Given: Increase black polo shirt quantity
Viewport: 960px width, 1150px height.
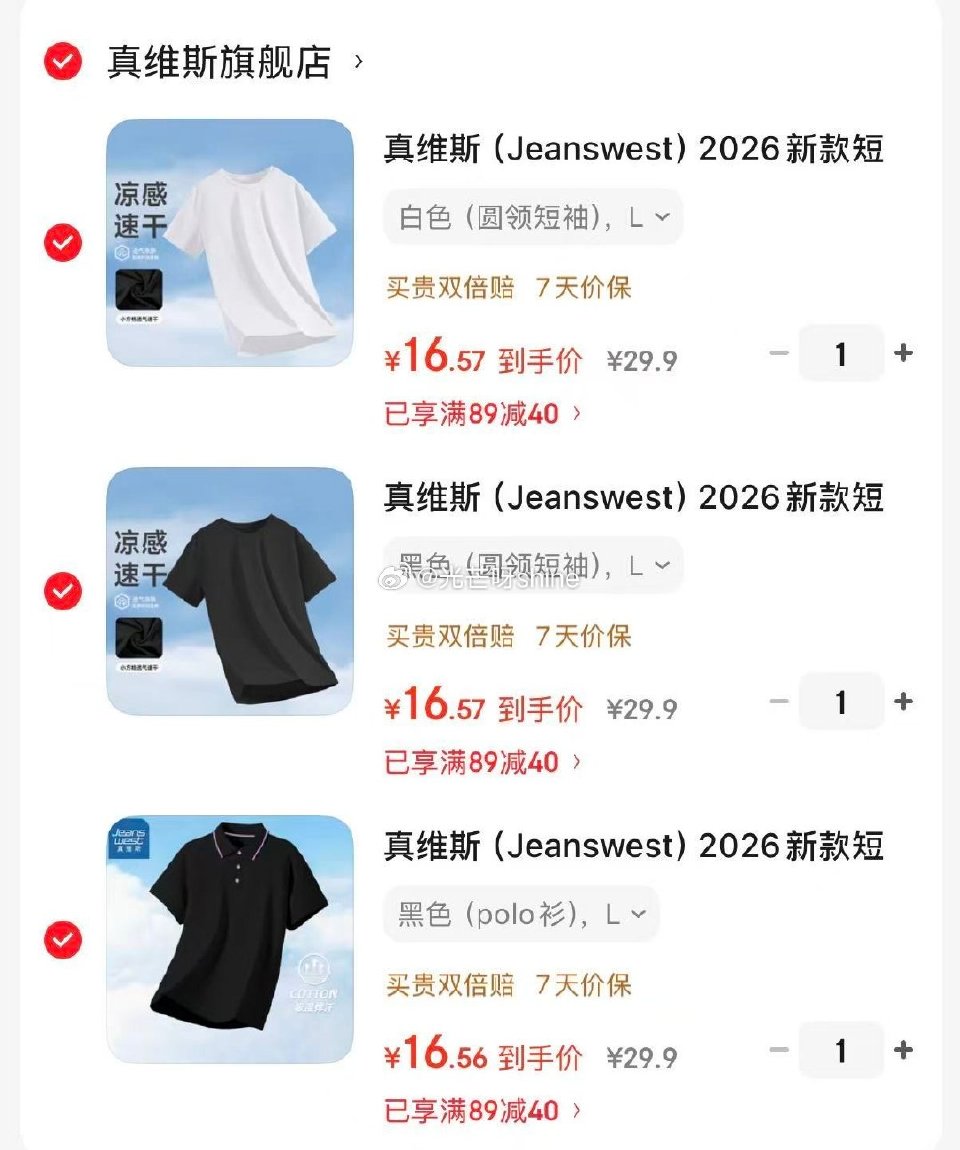Looking at the screenshot, I should coord(904,1050).
